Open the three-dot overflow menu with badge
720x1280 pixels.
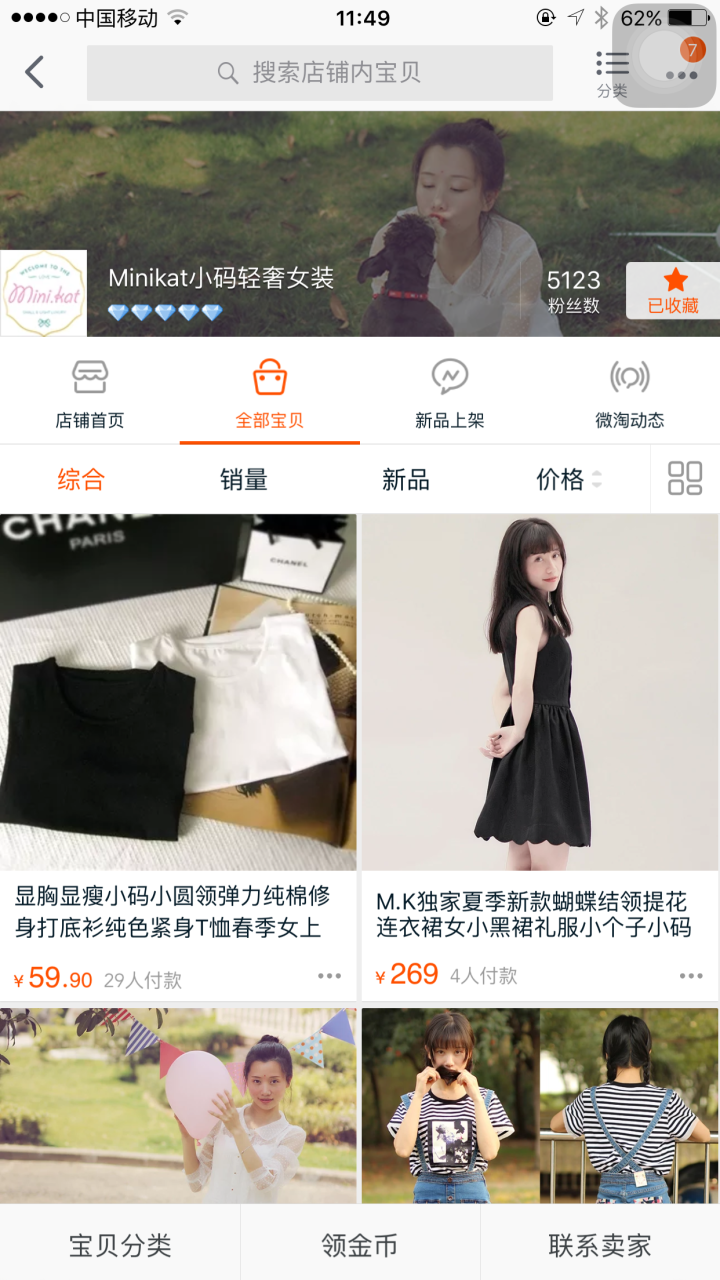(682, 70)
